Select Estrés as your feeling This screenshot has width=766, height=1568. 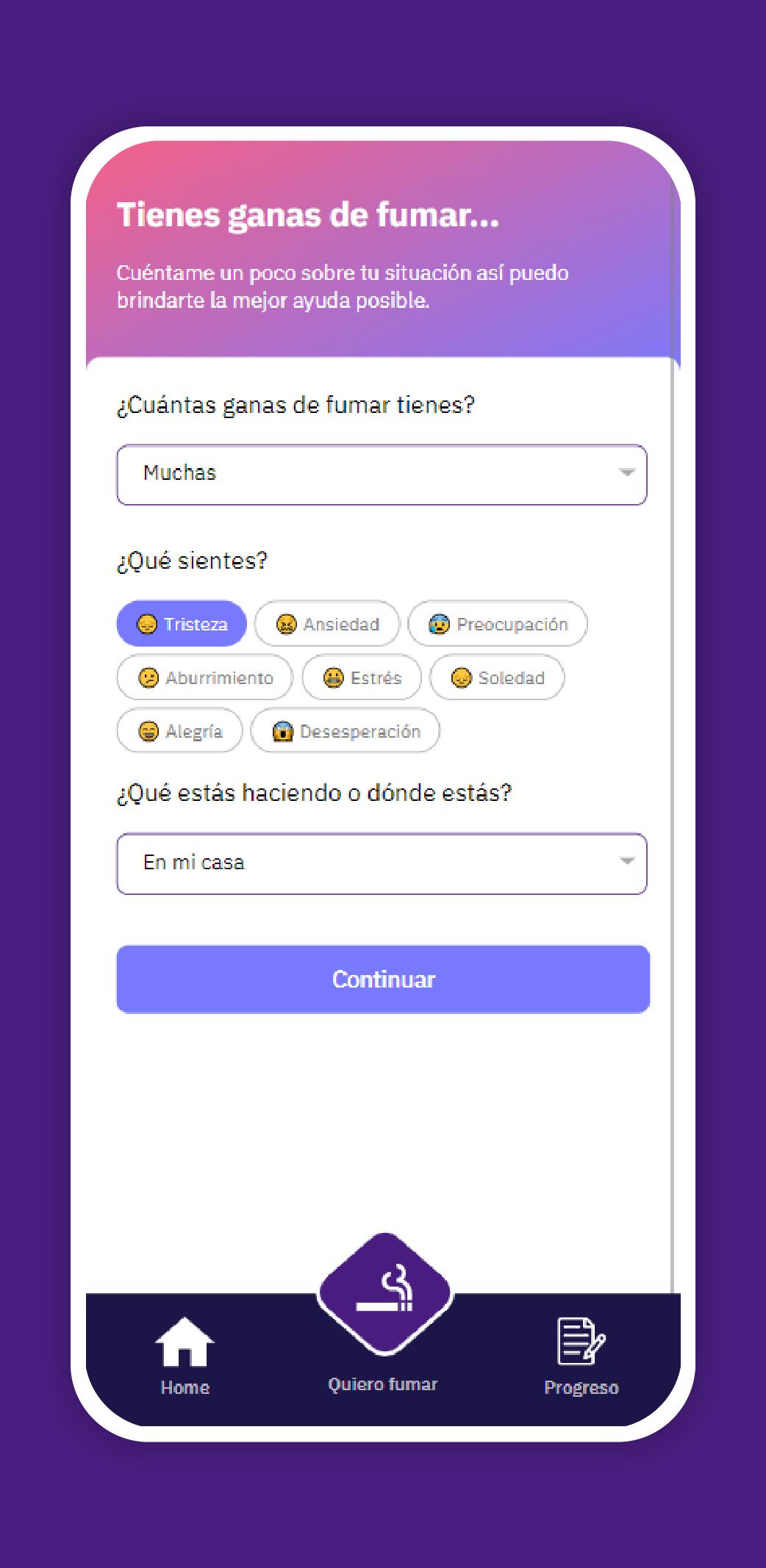[362, 677]
